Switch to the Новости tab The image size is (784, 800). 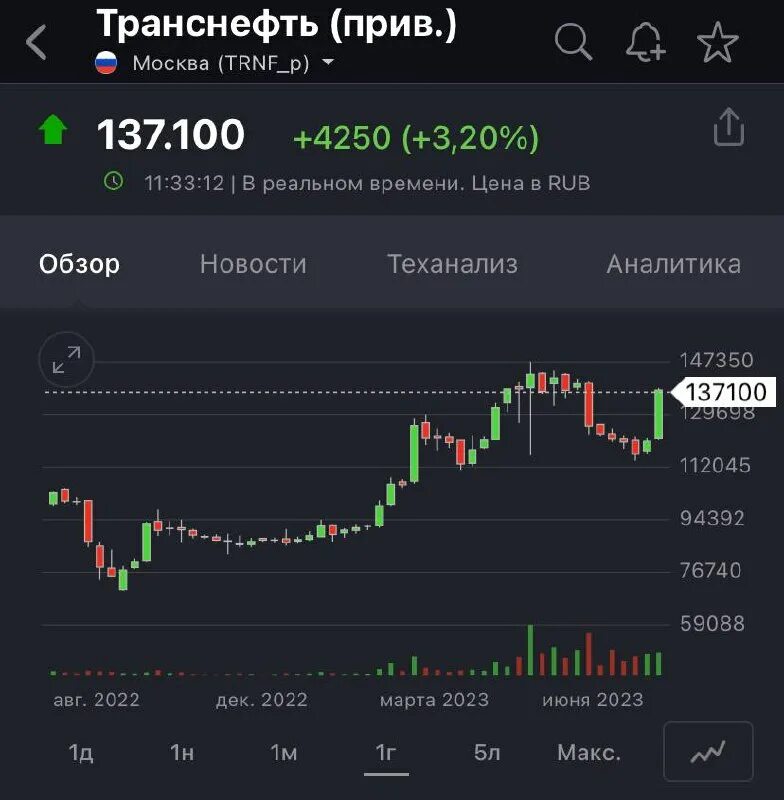click(253, 264)
